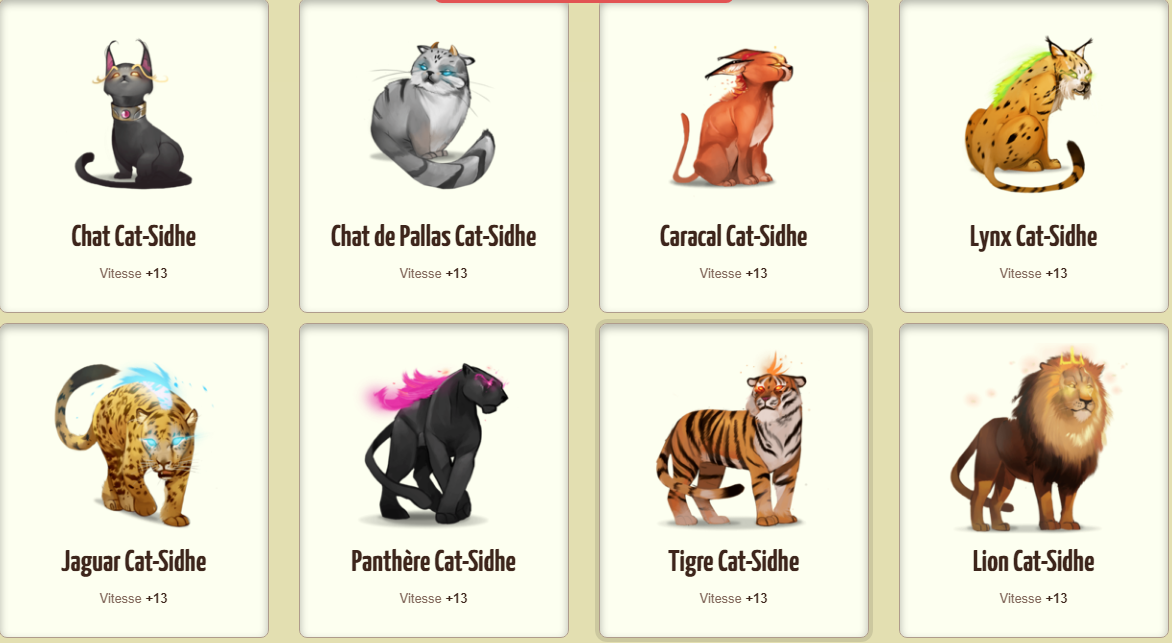This screenshot has height=643, width=1172.
Task: Tap the Caracal Cat-Sidhe card
Action: point(734,155)
